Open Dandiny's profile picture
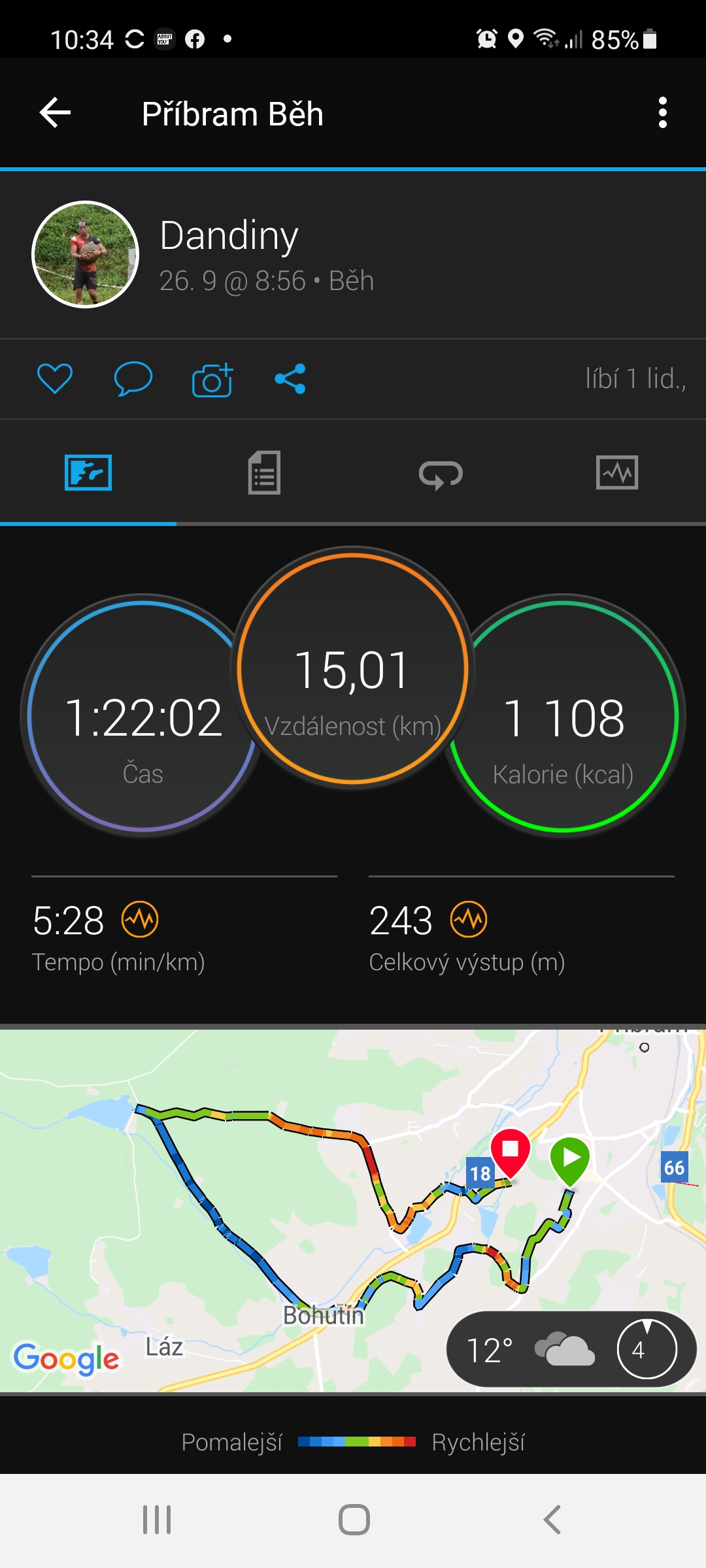Viewport: 706px width, 1568px height. pyautogui.click(x=86, y=254)
